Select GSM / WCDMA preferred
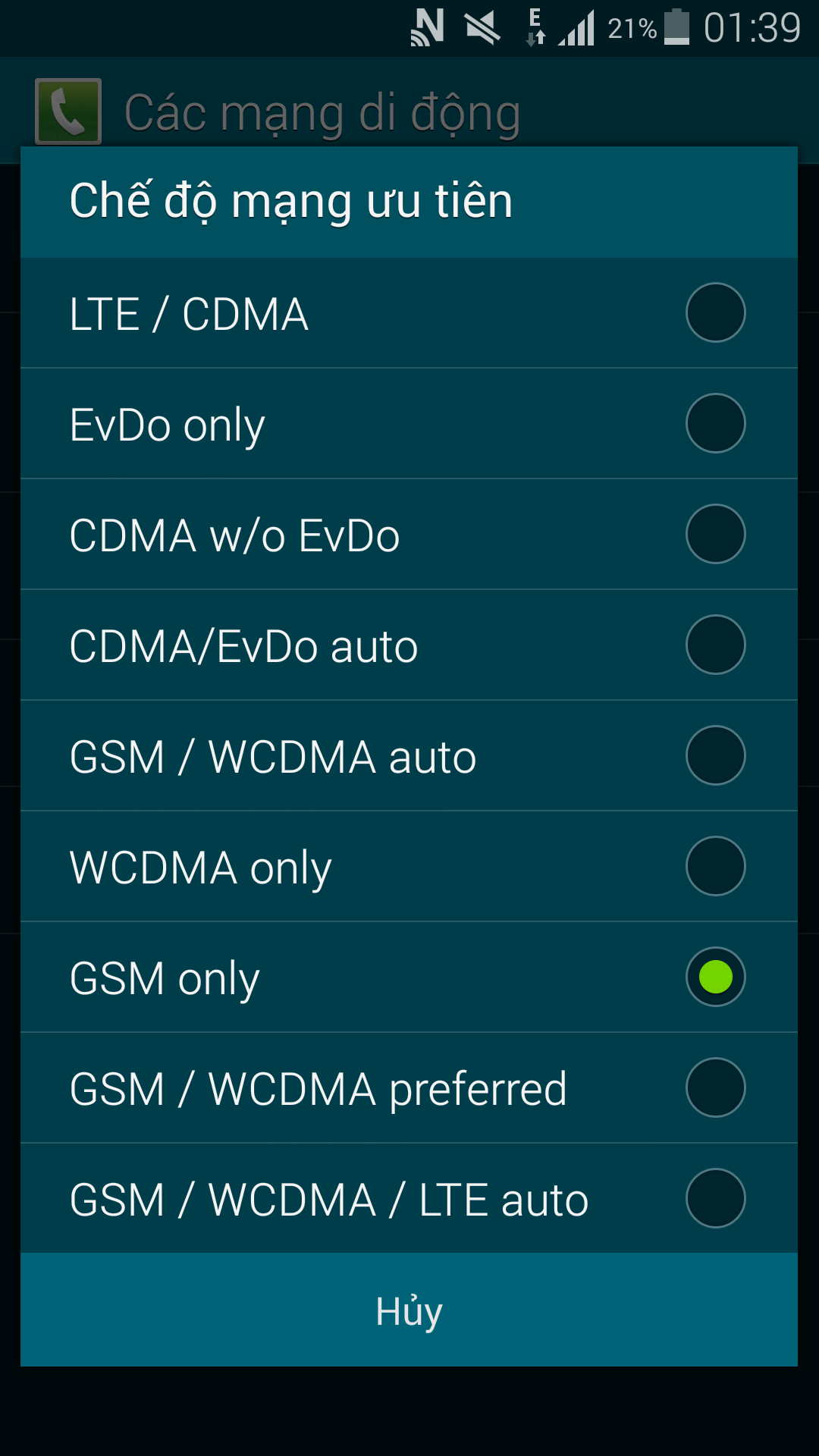819x1456 pixels. (409, 1088)
